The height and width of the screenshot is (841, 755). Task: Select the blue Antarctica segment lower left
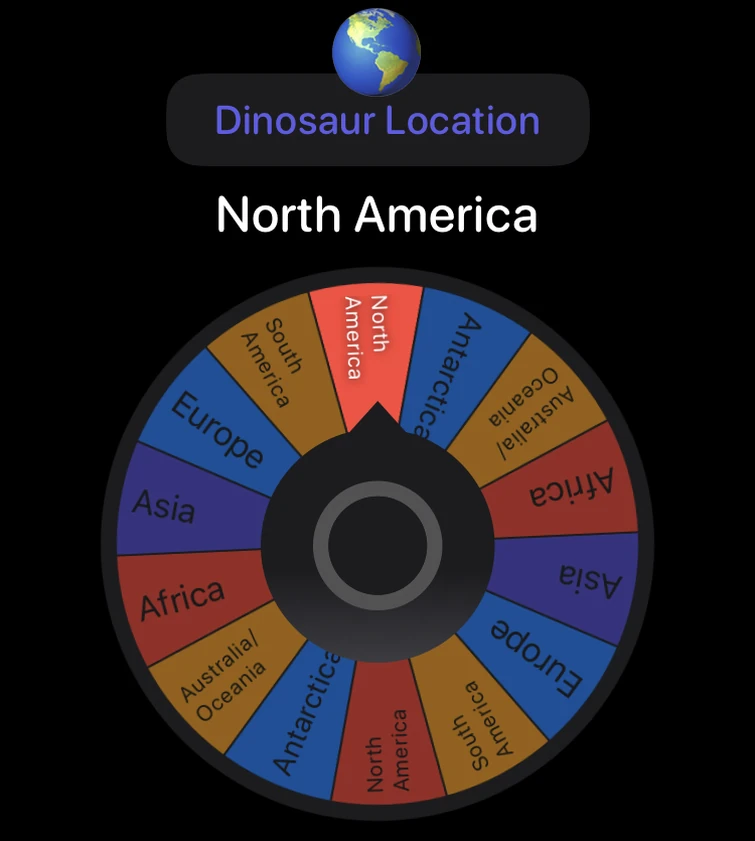[305, 715]
